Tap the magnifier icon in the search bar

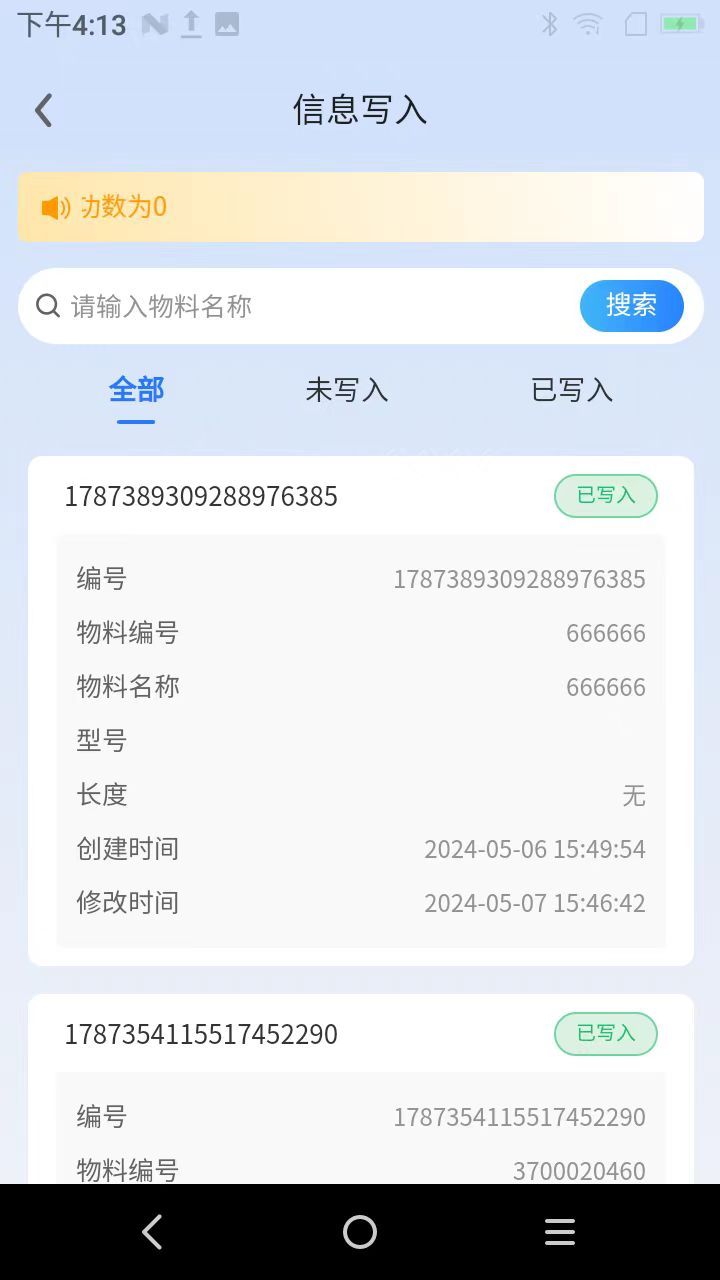coord(48,306)
